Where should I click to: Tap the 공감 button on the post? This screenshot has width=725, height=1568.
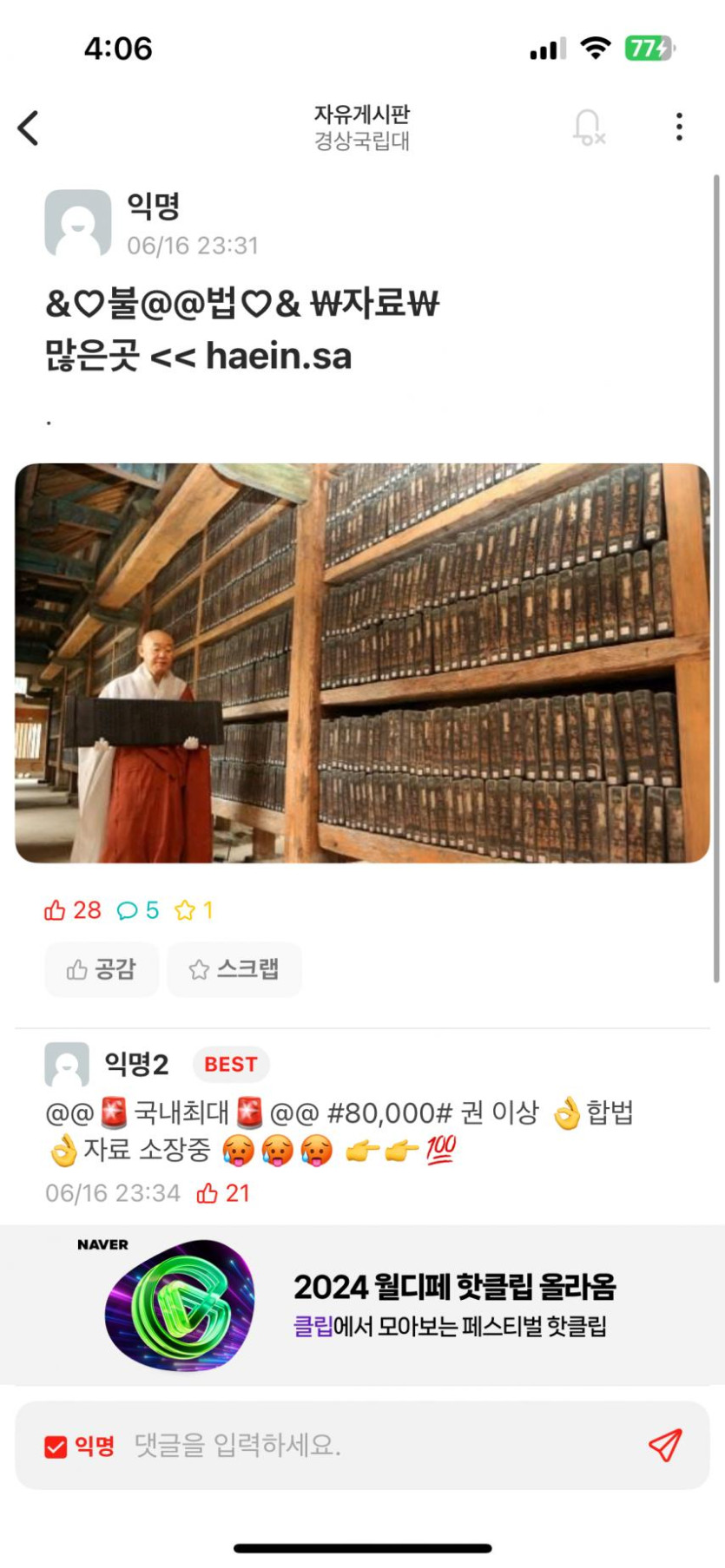102,969
